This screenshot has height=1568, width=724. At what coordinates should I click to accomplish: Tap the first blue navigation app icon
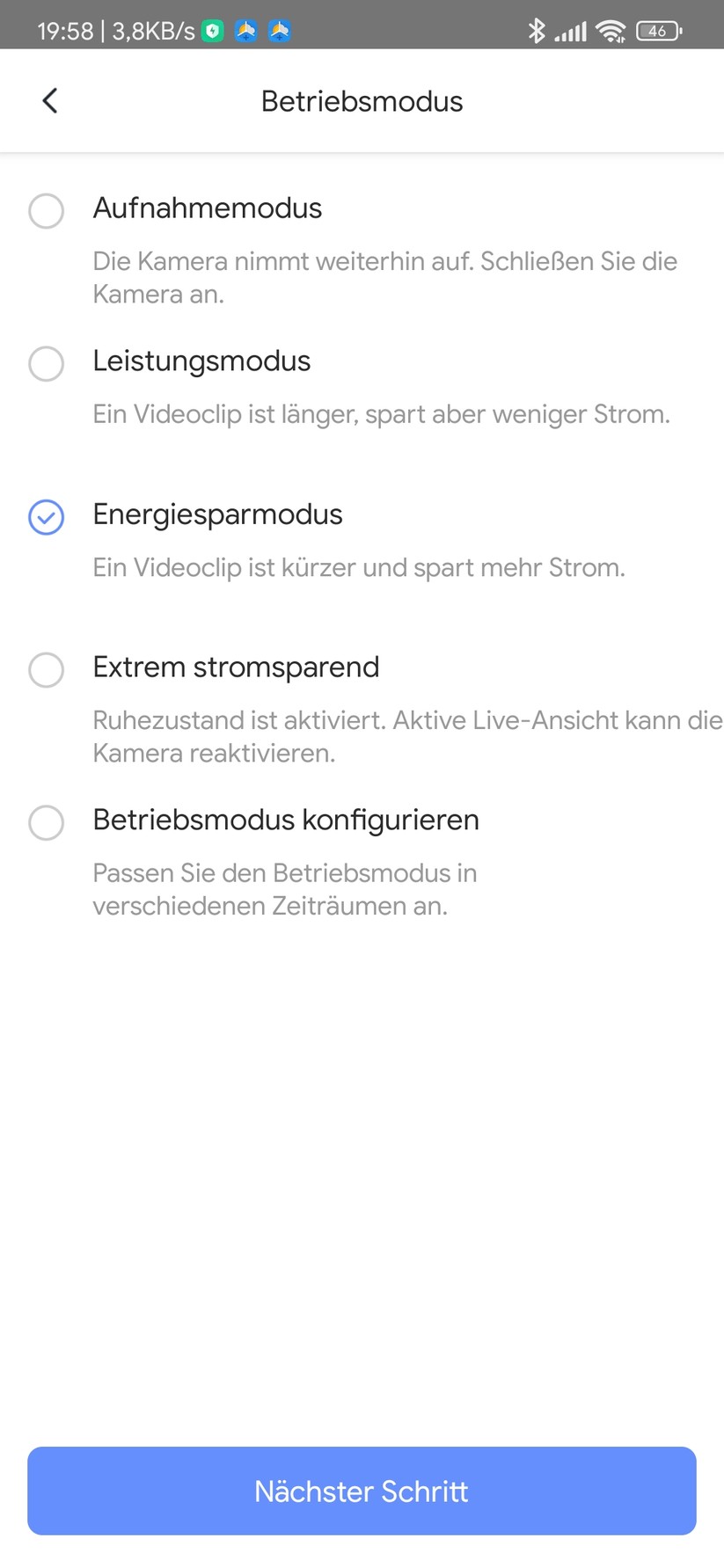tap(246, 30)
